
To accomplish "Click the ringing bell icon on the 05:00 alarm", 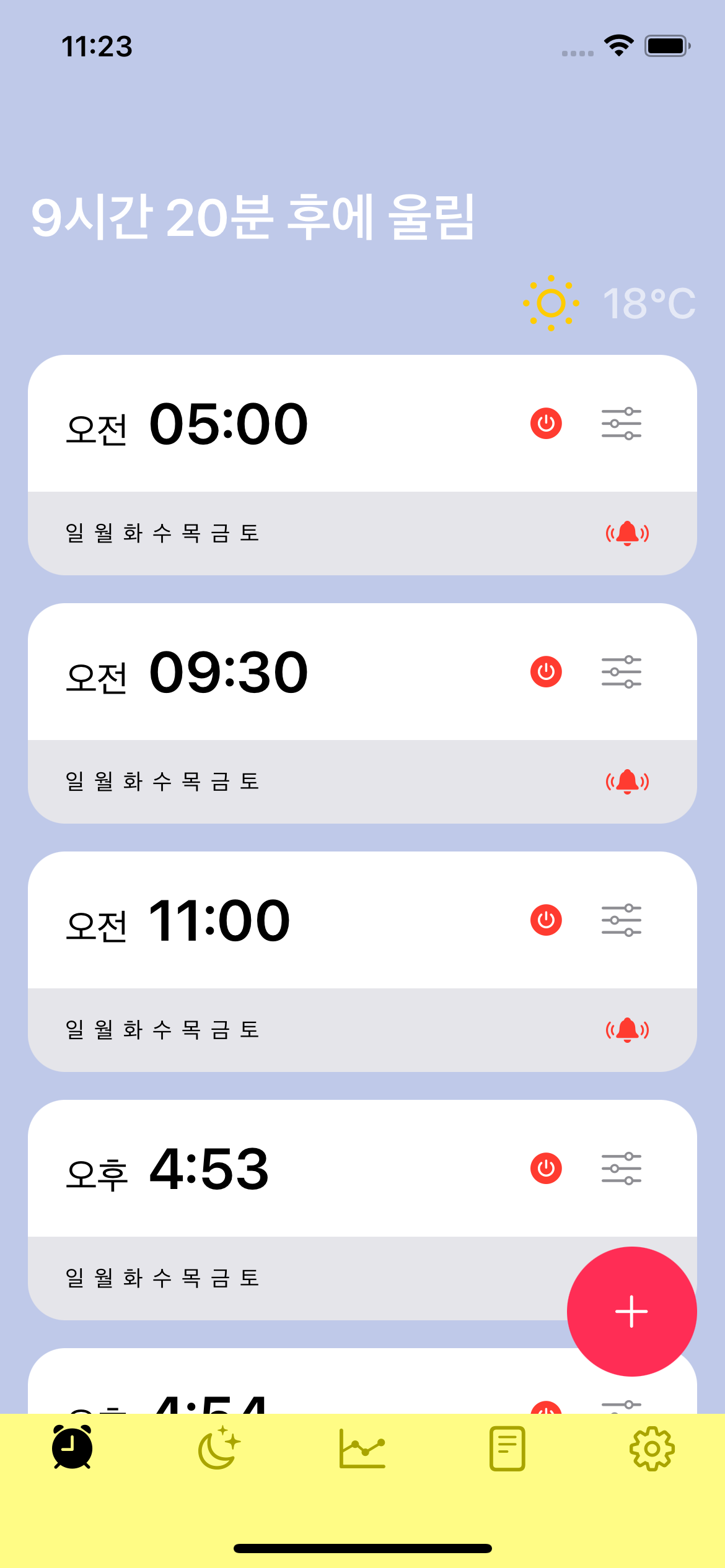I will [x=626, y=533].
